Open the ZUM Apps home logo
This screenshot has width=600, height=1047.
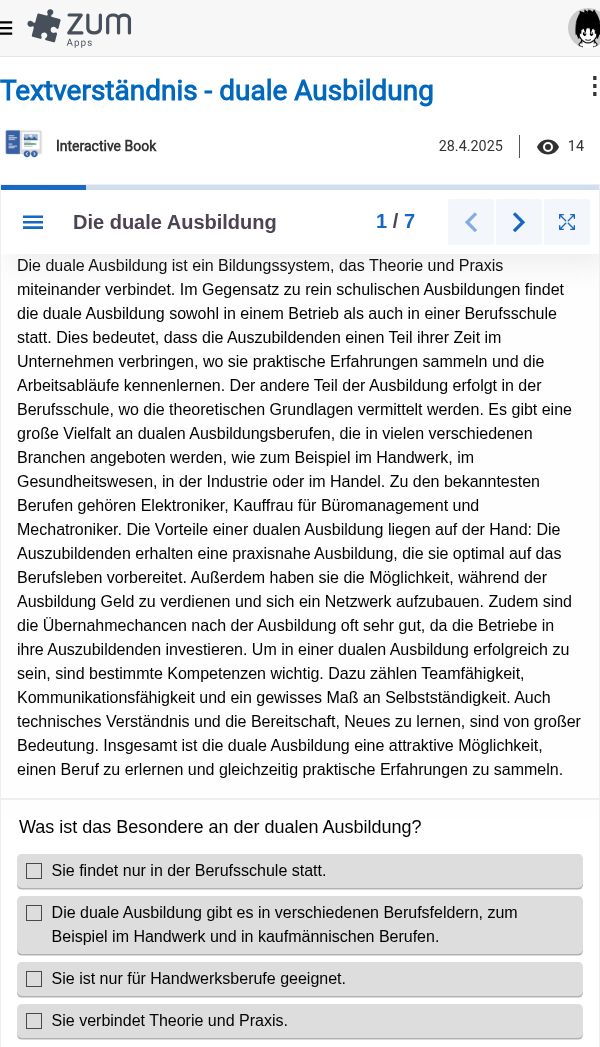(79, 28)
